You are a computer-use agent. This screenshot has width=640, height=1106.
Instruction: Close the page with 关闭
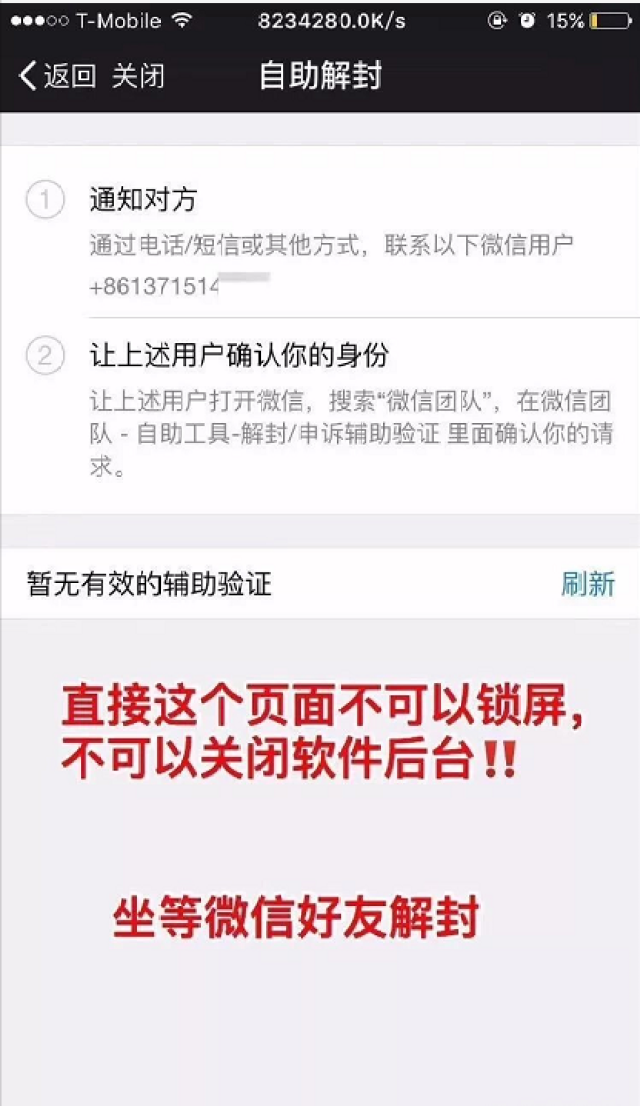pyautogui.click(x=138, y=76)
